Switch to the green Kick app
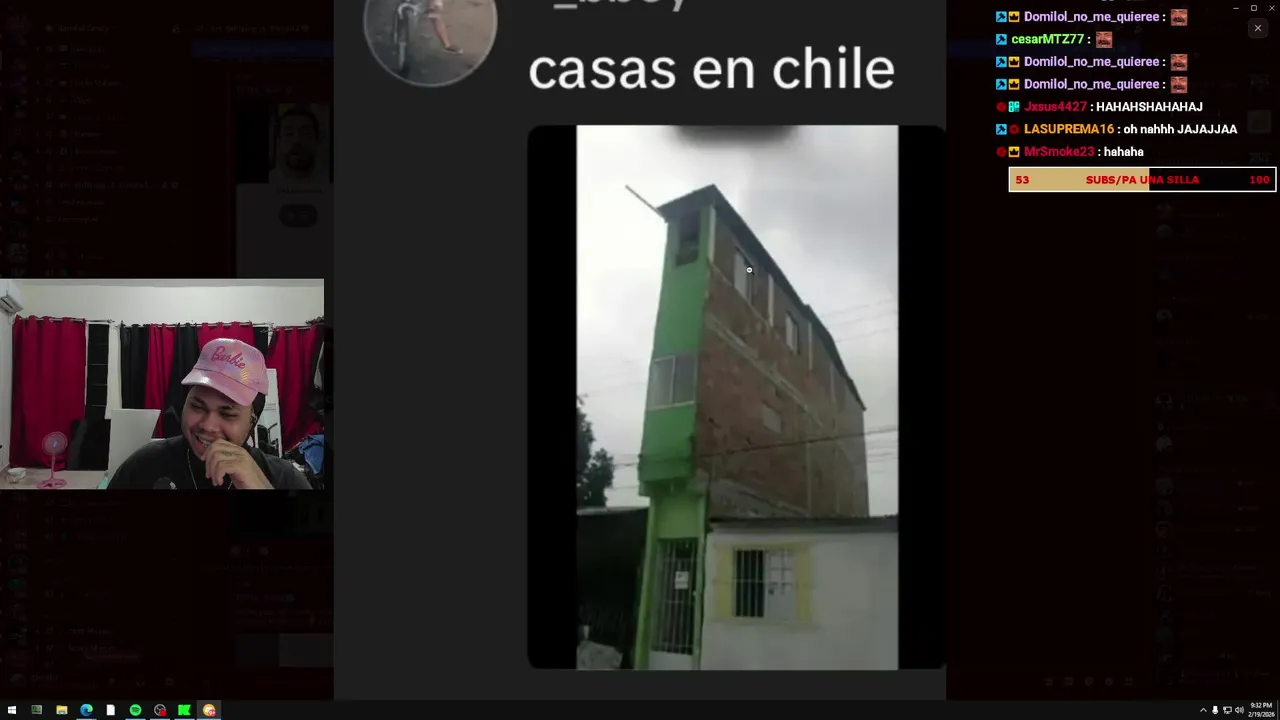This screenshot has height=720, width=1280. [x=184, y=710]
